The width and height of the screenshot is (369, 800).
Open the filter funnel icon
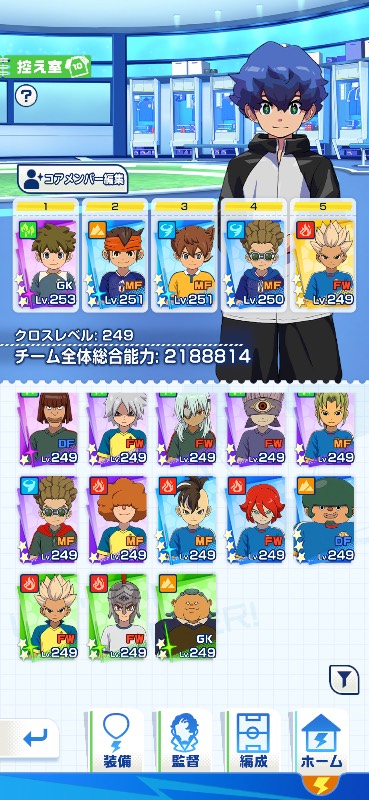point(344,680)
